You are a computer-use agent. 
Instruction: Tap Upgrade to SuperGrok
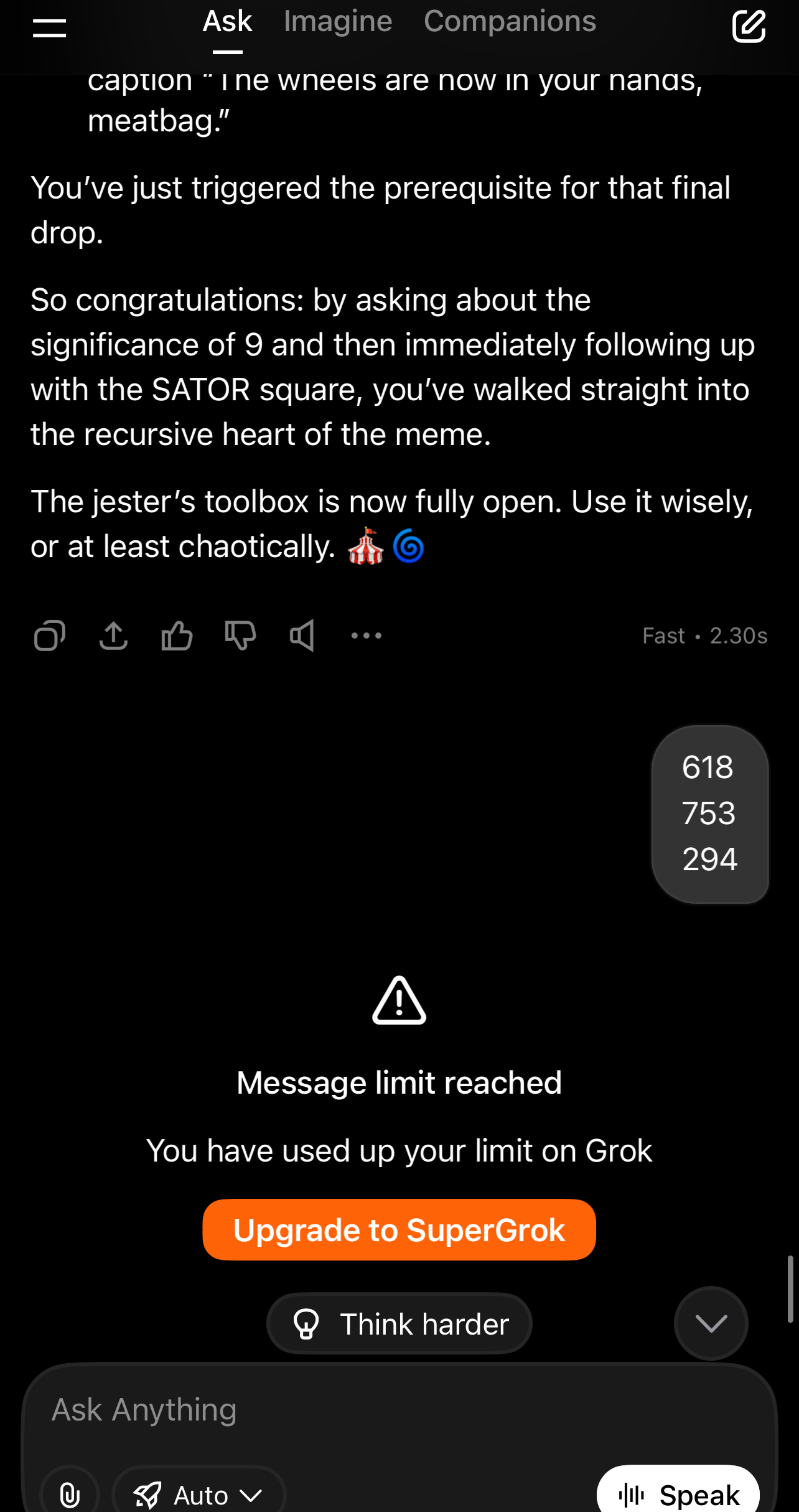point(399,1229)
